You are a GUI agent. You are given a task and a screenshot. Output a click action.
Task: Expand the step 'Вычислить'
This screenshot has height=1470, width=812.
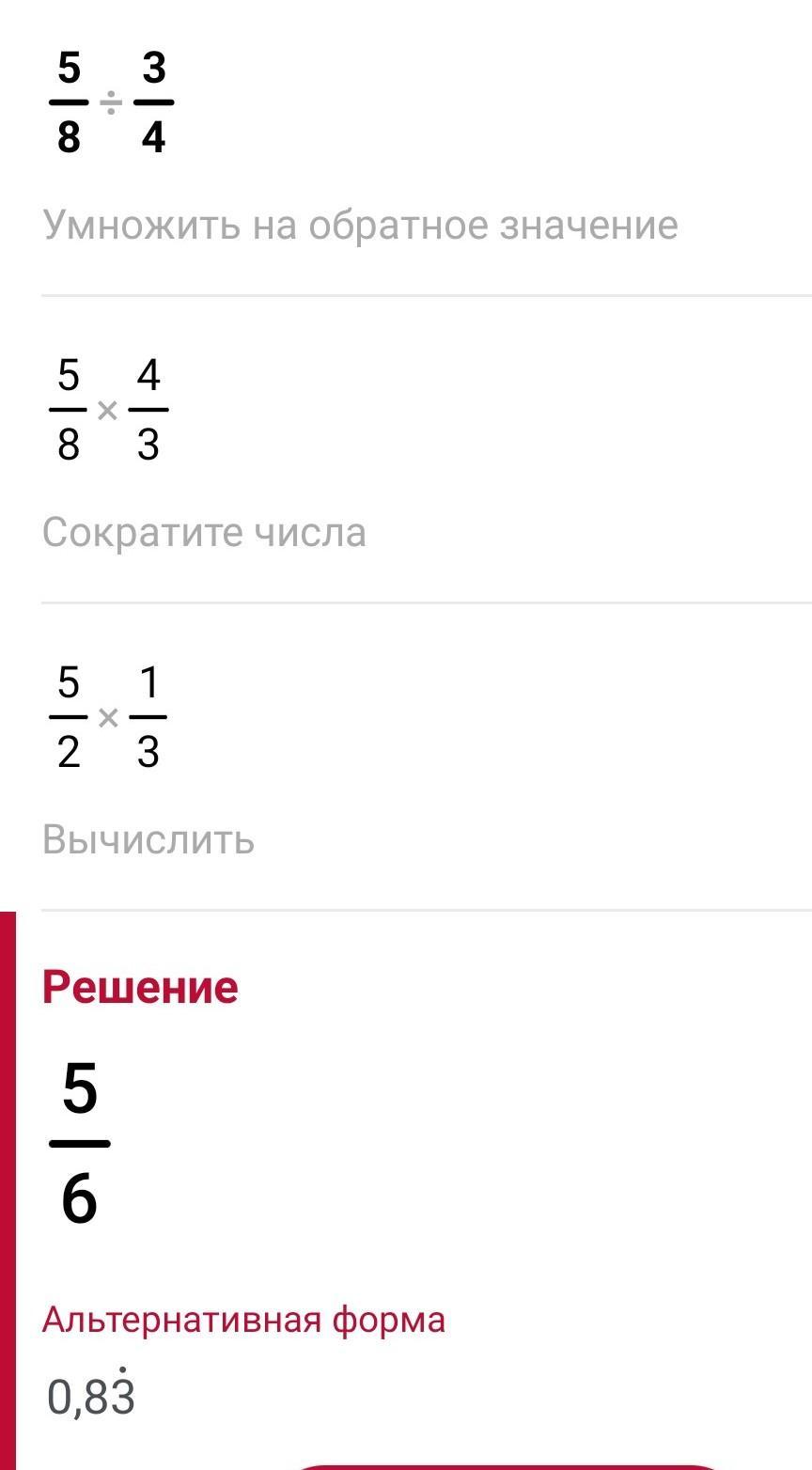point(148,839)
